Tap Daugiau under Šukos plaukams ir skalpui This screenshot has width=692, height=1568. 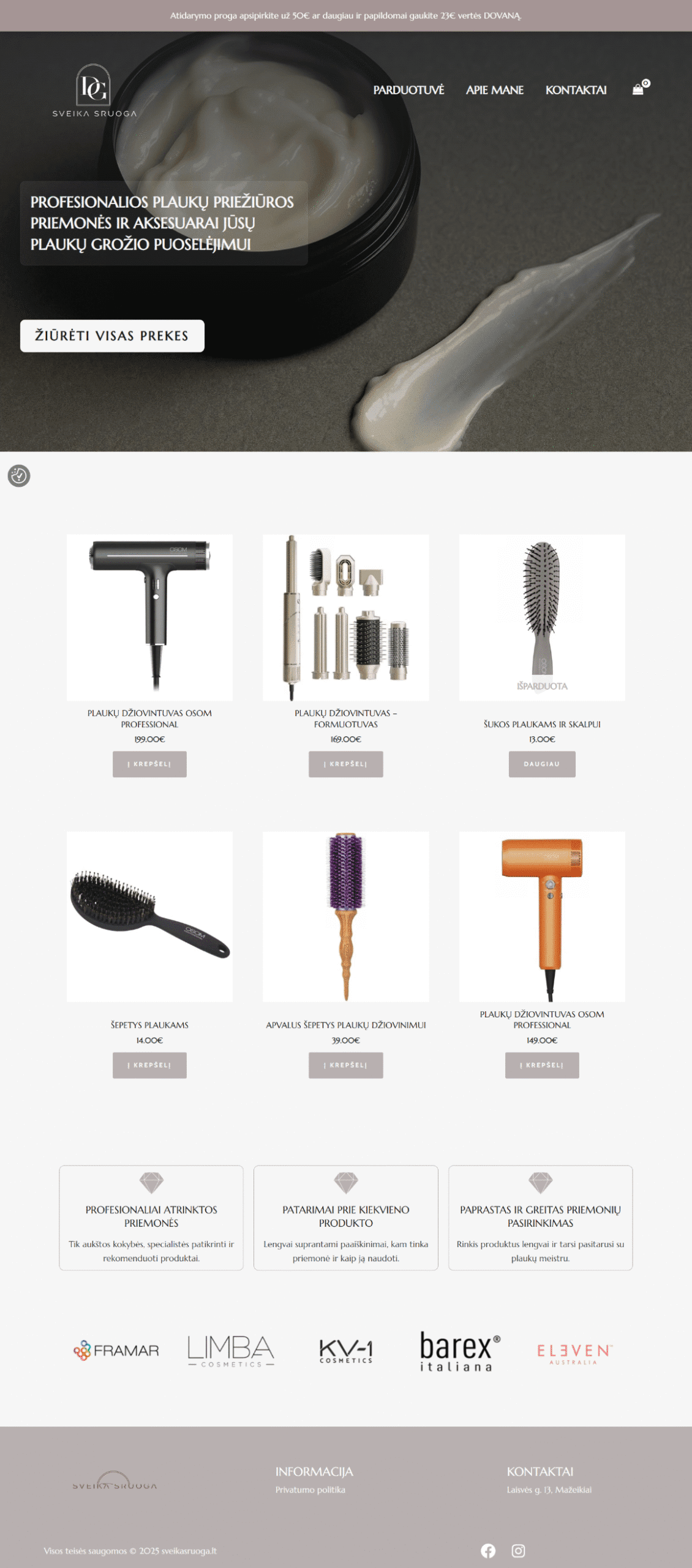(x=541, y=764)
